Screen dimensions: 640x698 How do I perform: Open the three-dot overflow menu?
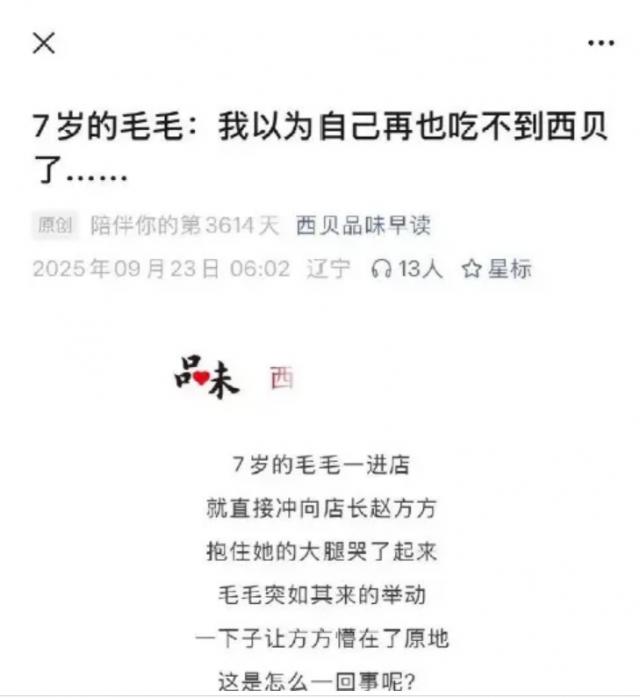(600, 43)
